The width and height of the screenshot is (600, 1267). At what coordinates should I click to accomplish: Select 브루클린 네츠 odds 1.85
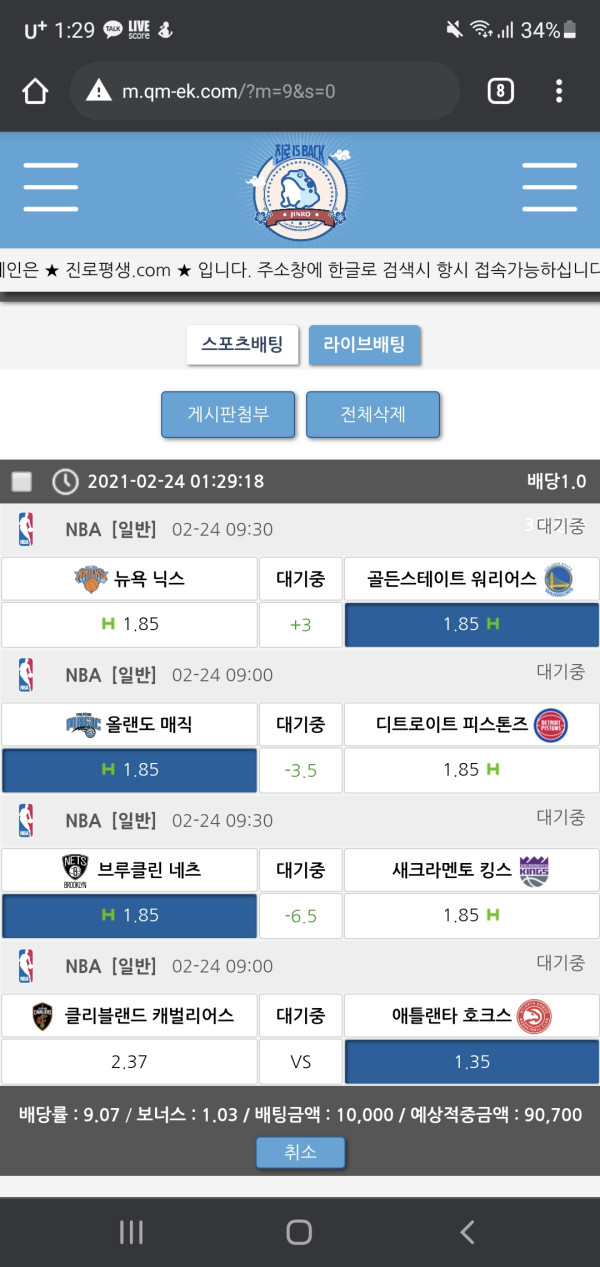(129, 915)
